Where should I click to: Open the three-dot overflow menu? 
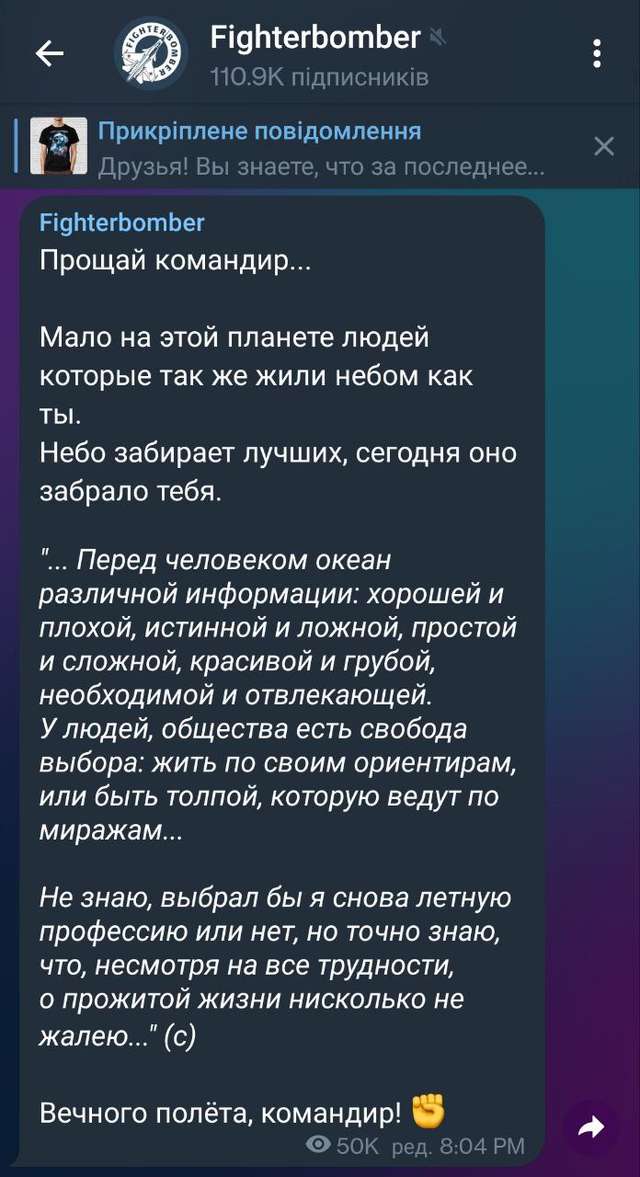point(597,54)
